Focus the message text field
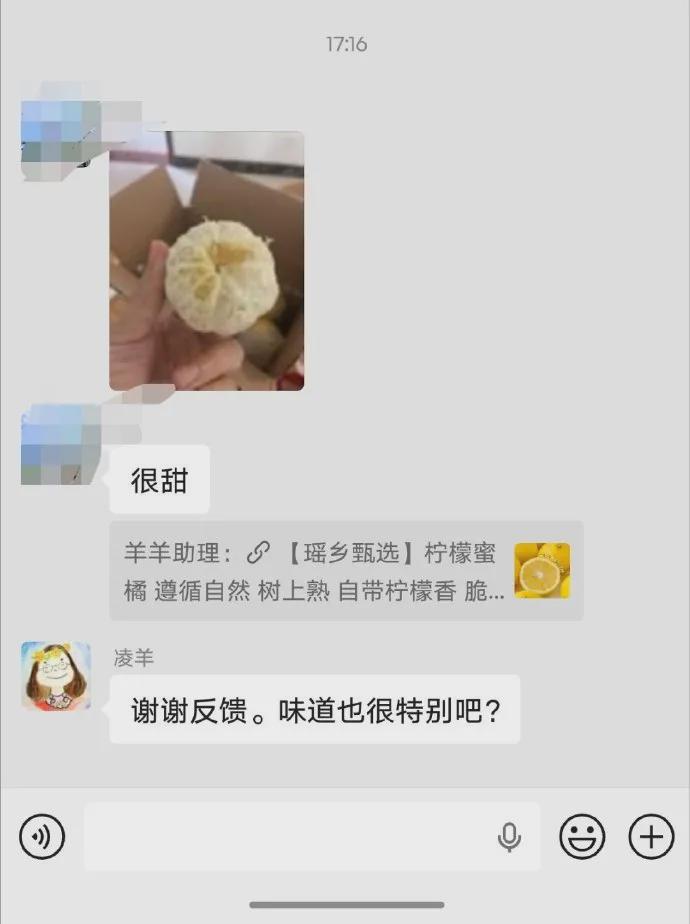Screen dimensions: 690x924 click(290, 836)
